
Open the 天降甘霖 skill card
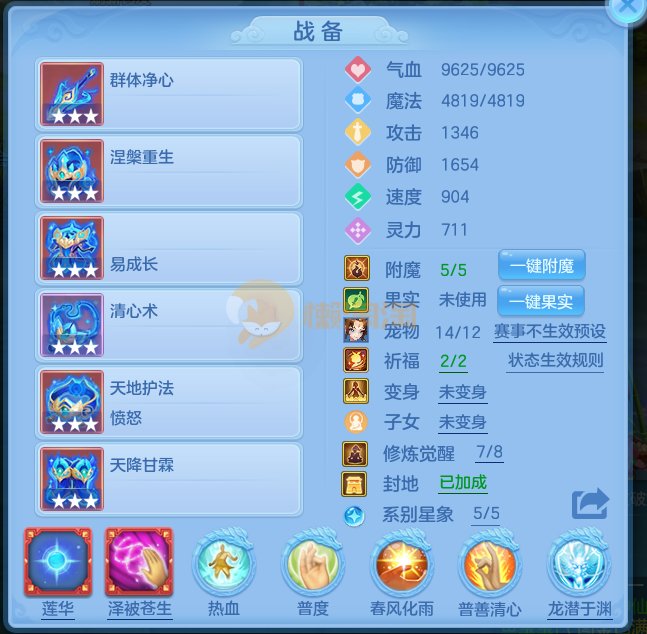coord(169,479)
